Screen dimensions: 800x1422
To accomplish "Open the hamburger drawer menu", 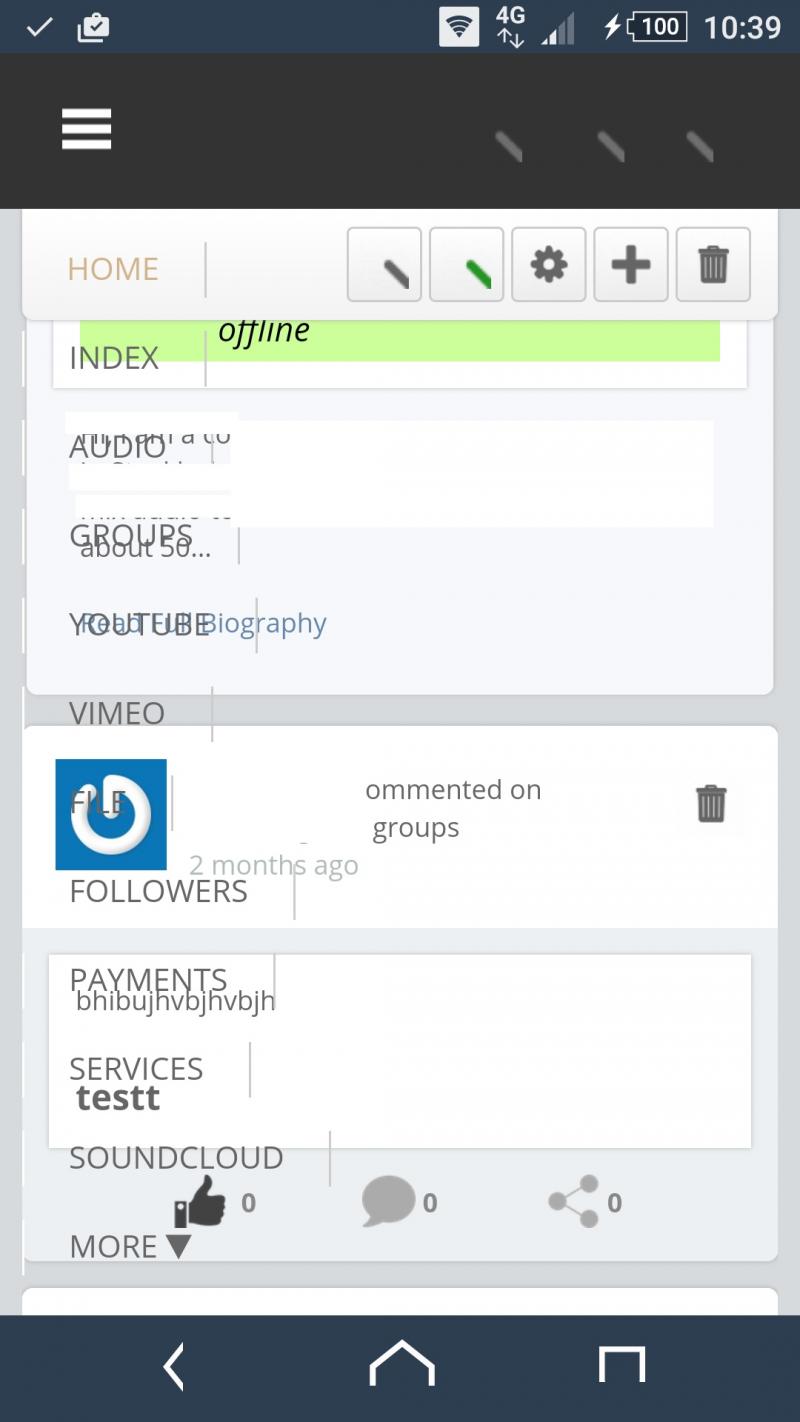I will [86, 130].
